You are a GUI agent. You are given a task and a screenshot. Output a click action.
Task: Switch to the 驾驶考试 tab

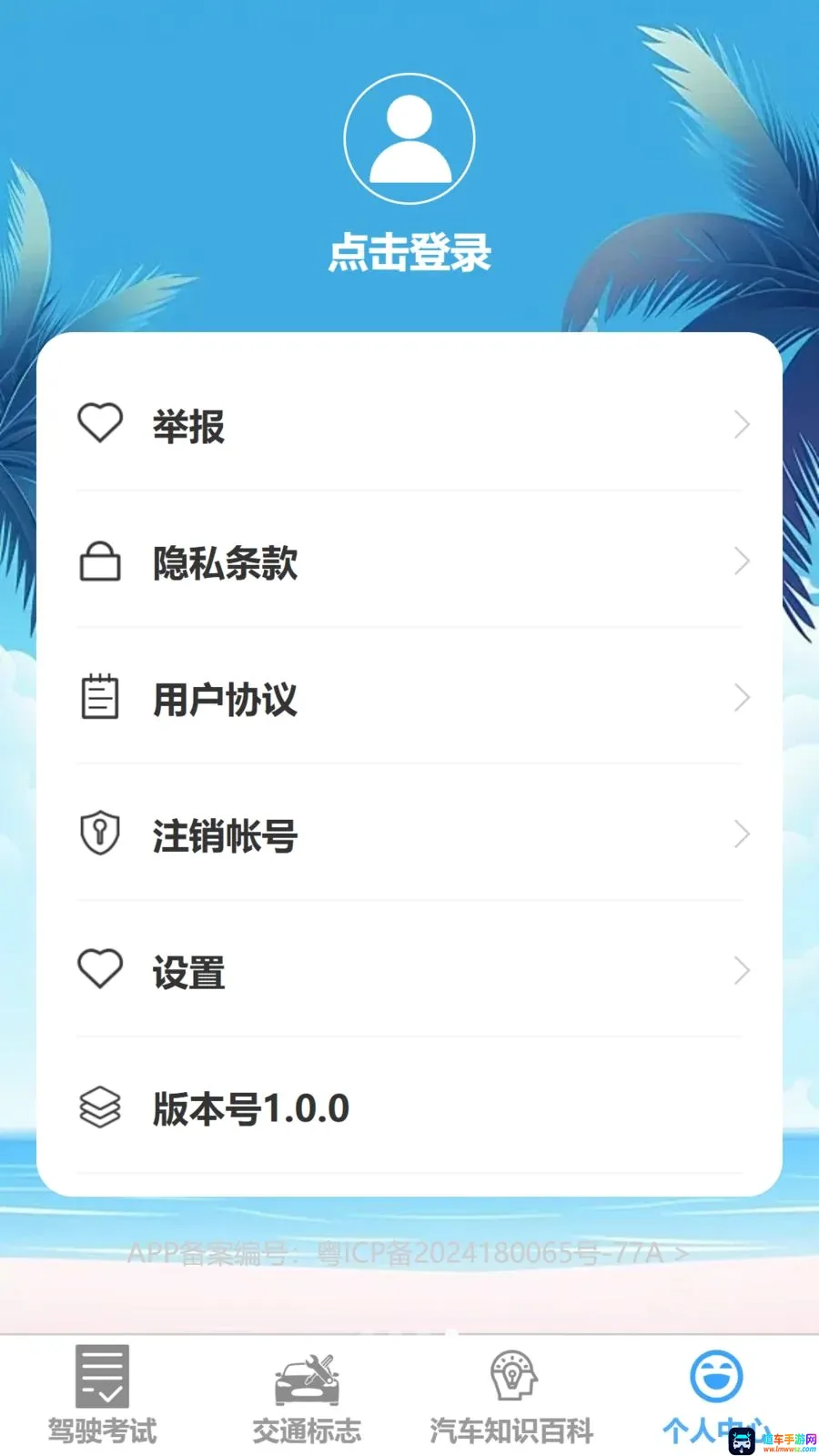(x=102, y=1395)
